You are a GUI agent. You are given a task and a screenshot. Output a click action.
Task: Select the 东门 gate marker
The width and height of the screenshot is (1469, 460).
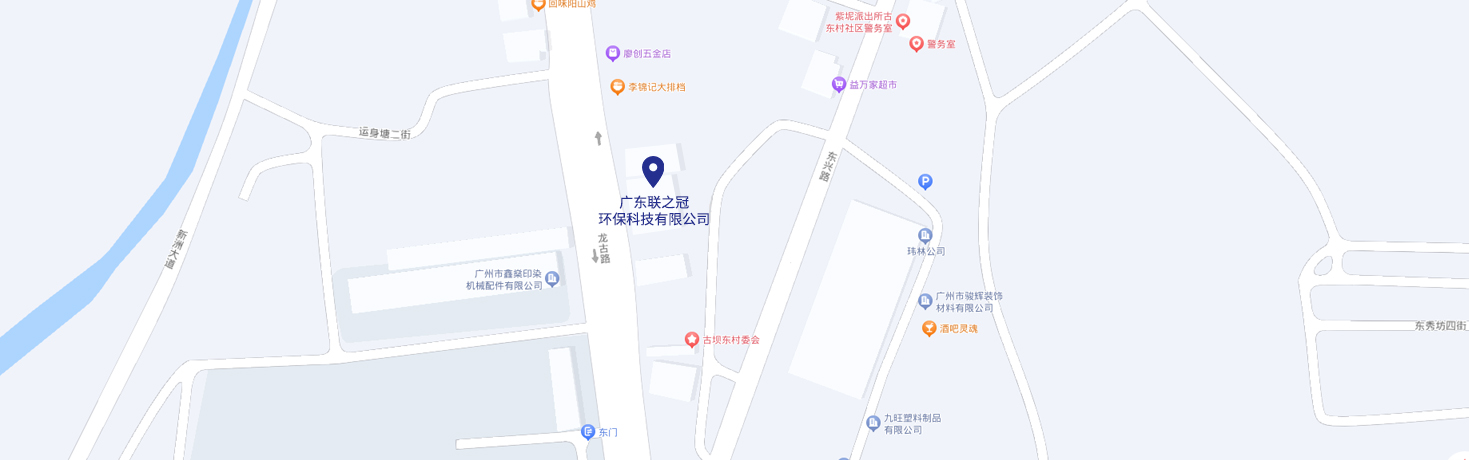[x=588, y=432]
